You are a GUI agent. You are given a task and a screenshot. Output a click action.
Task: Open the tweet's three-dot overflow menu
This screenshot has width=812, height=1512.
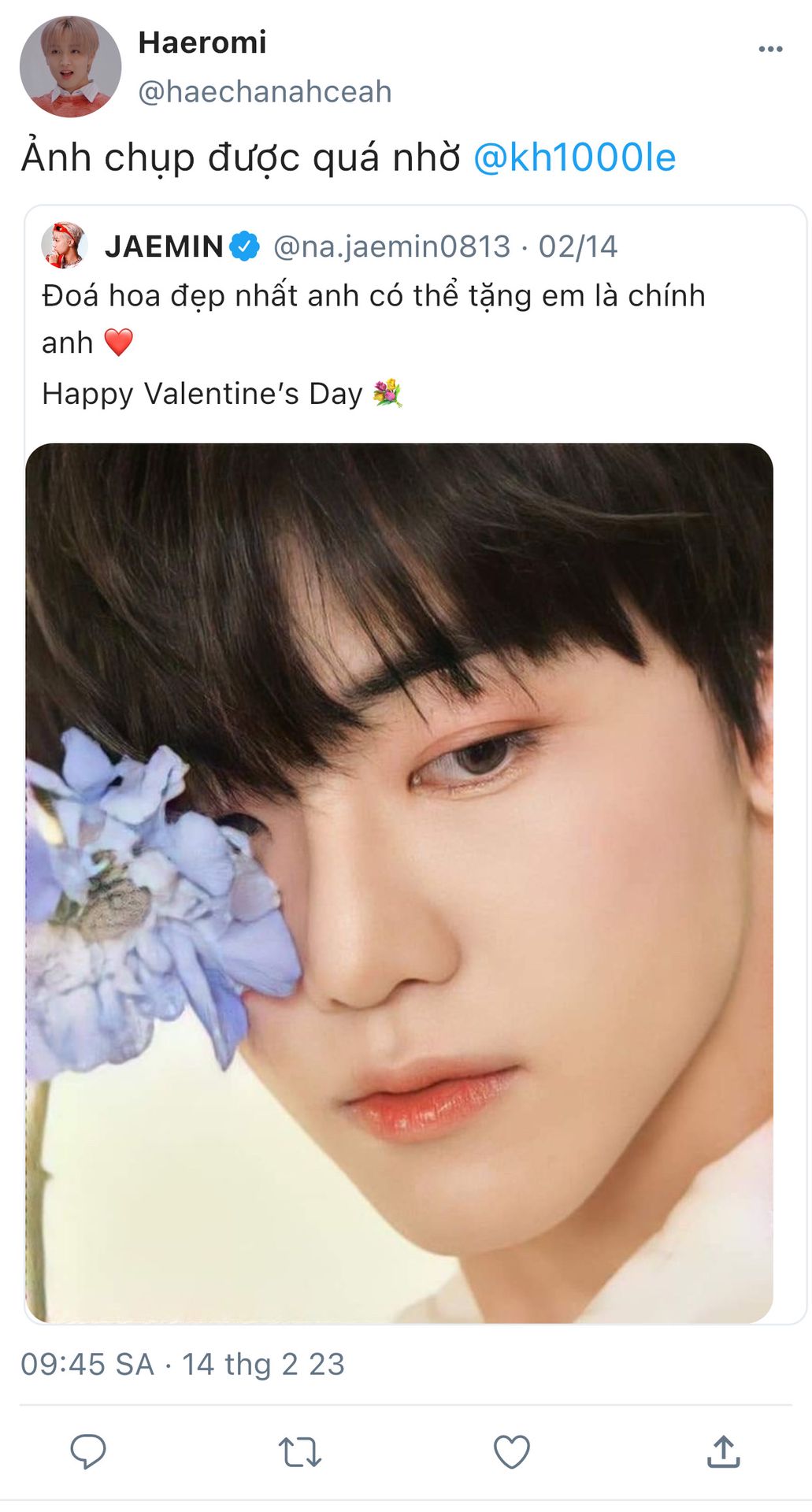point(769,50)
